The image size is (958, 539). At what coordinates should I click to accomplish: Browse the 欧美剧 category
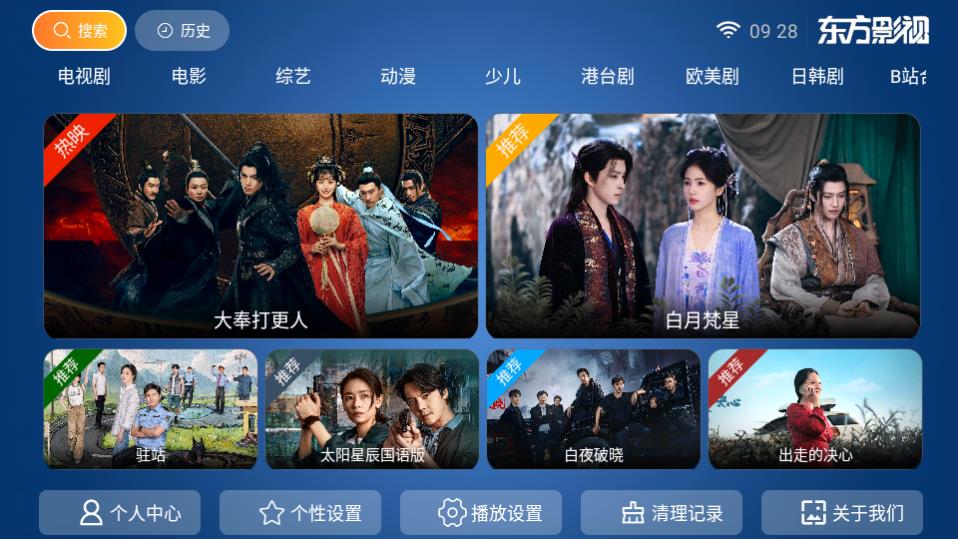click(x=712, y=77)
